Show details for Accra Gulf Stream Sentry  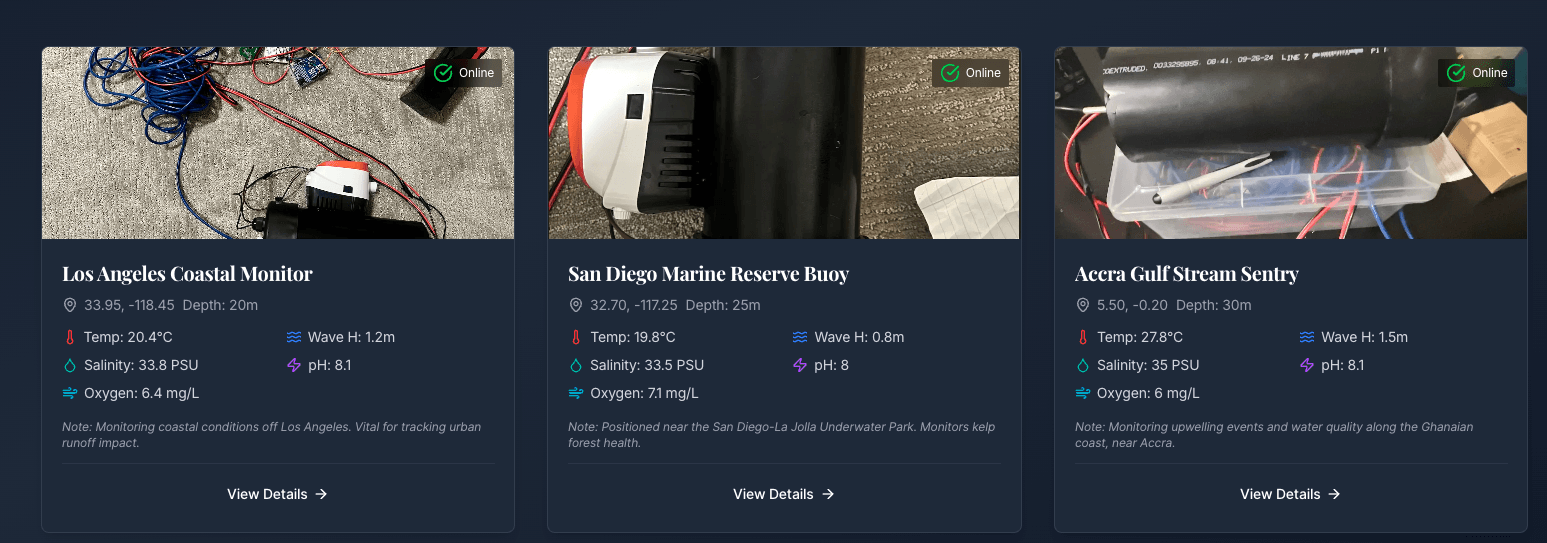coord(1290,494)
